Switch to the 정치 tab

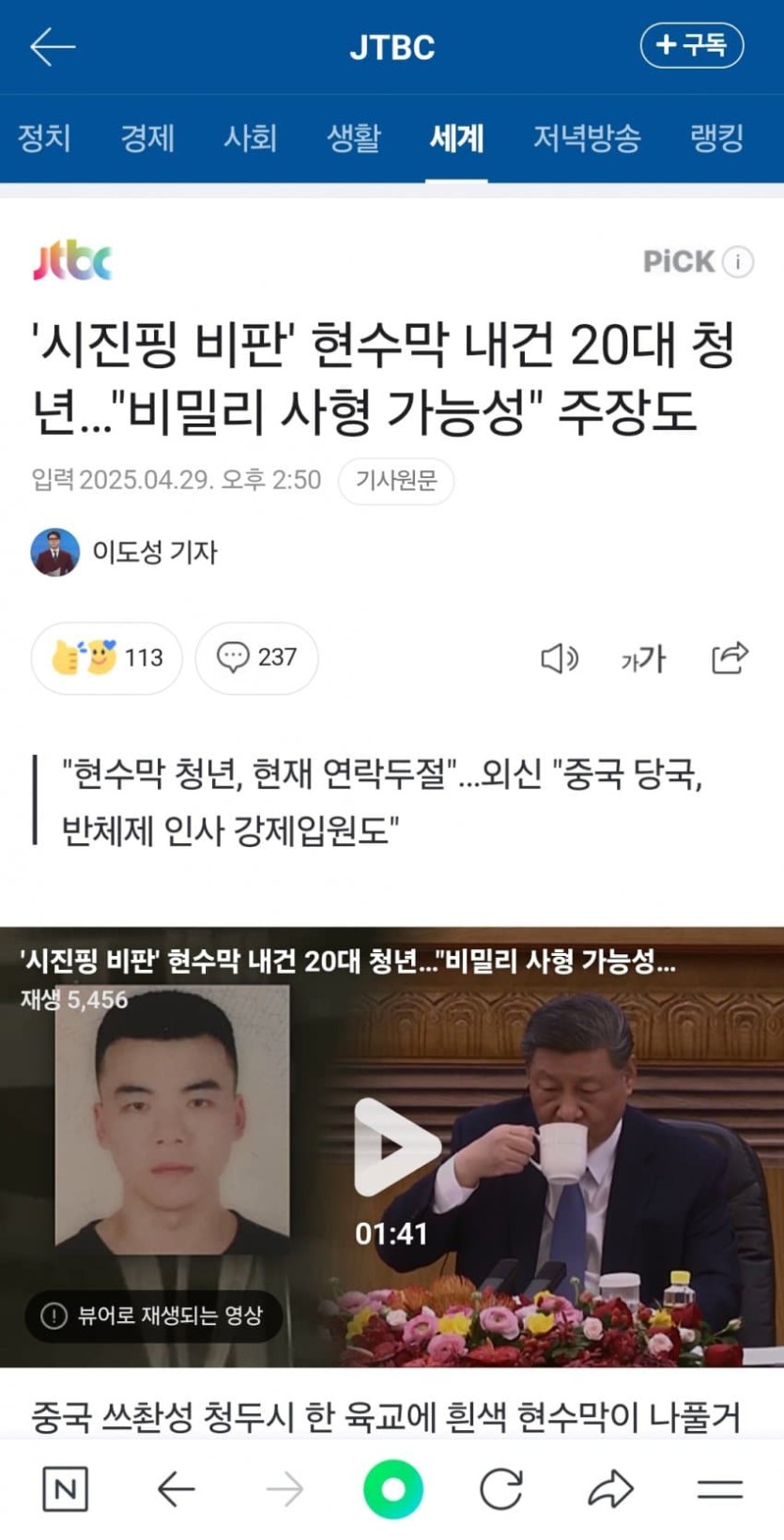click(44, 138)
